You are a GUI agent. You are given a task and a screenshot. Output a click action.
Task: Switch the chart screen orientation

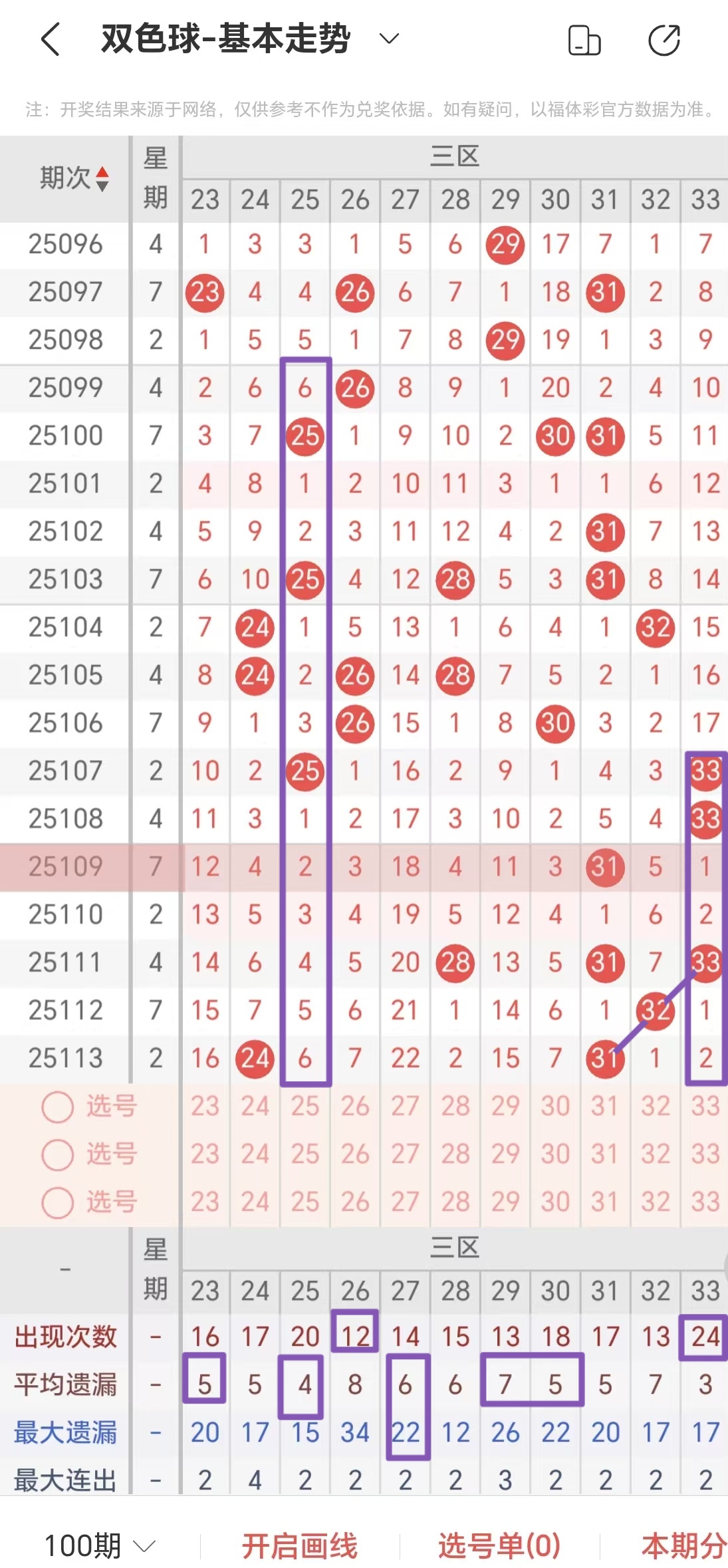pyautogui.click(x=584, y=40)
